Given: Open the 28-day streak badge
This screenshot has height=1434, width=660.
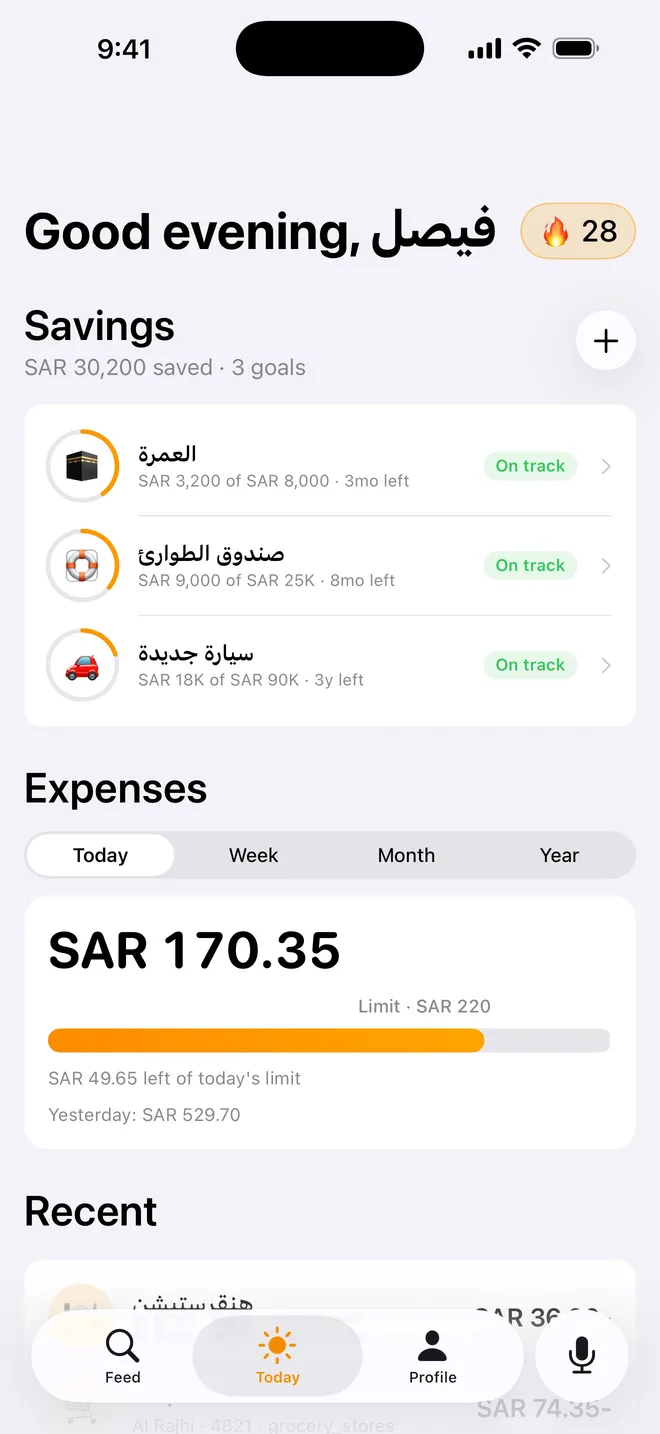Looking at the screenshot, I should point(578,232).
